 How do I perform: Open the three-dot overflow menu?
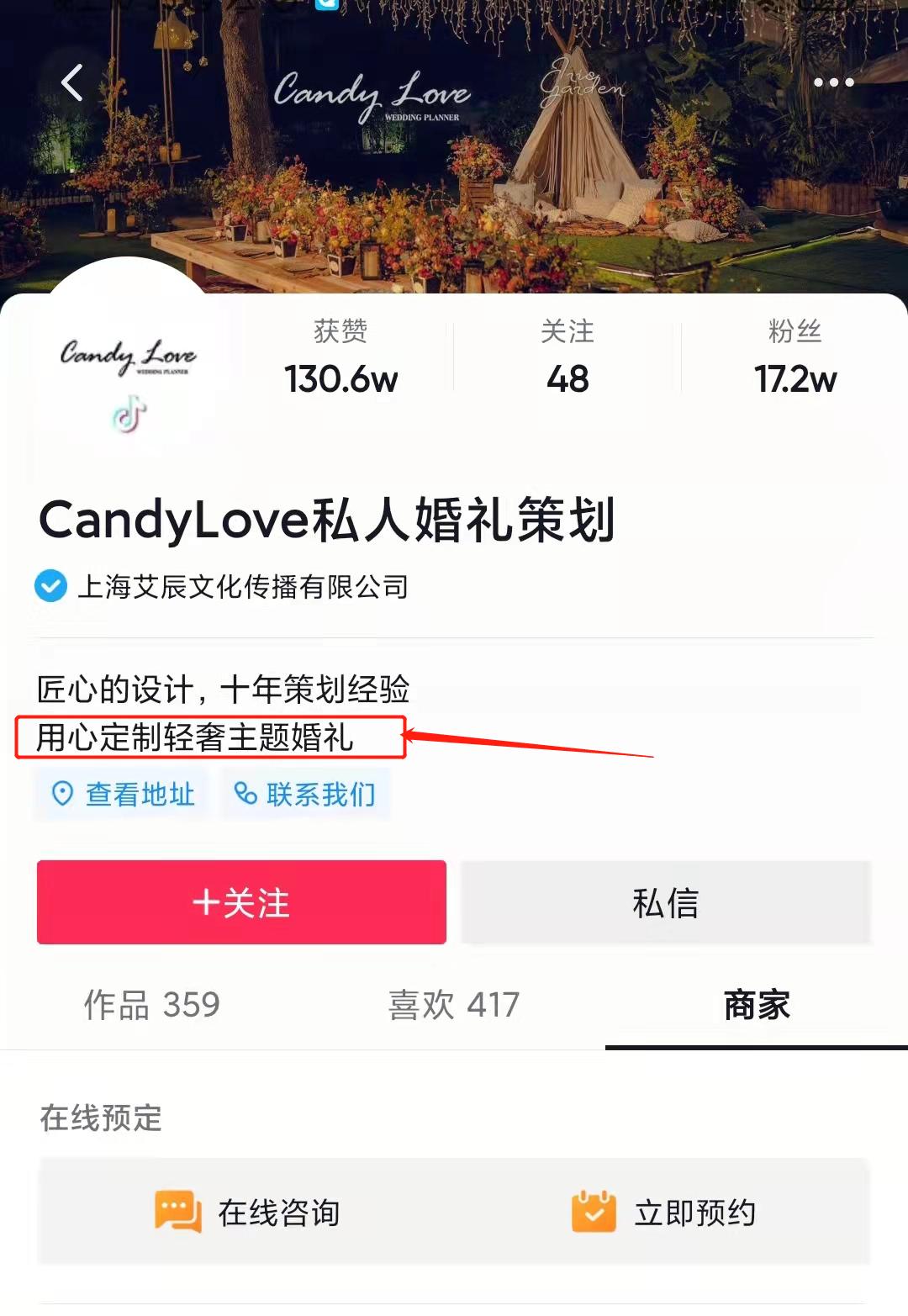click(x=833, y=82)
